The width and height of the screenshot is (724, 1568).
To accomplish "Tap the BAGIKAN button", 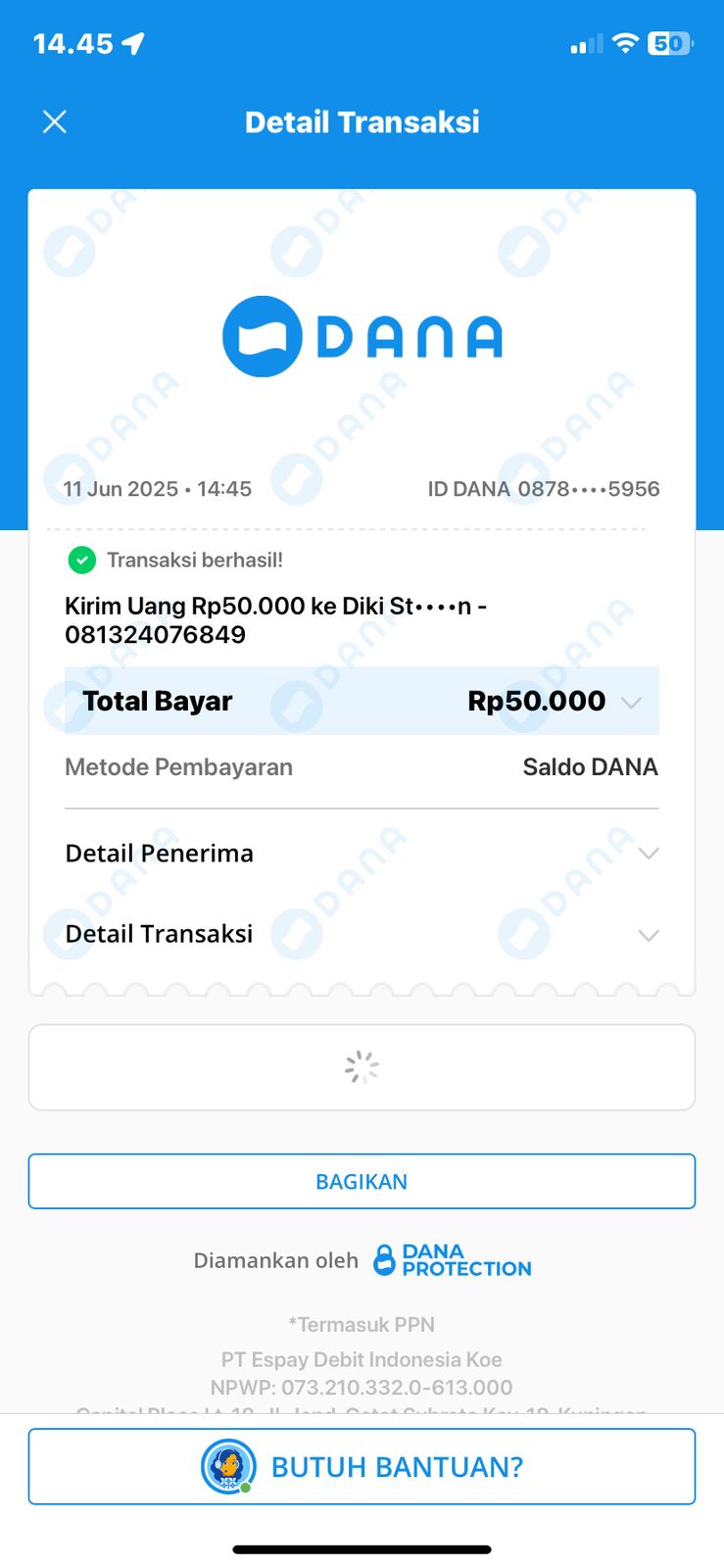I will point(362,1182).
